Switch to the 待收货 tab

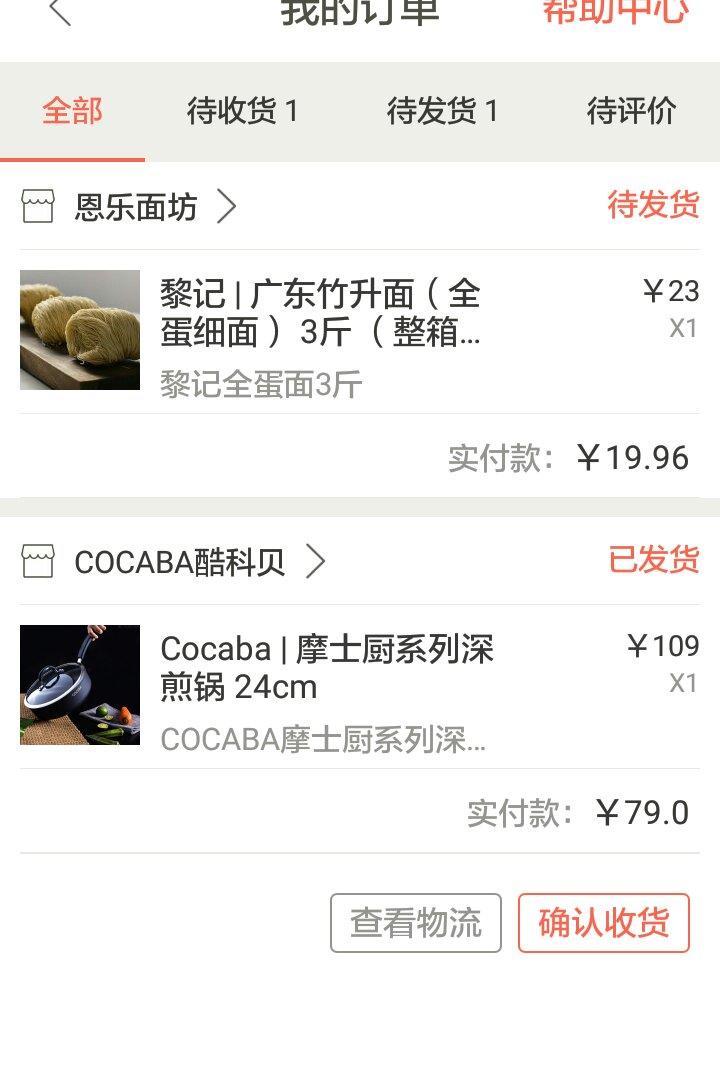pos(242,111)
